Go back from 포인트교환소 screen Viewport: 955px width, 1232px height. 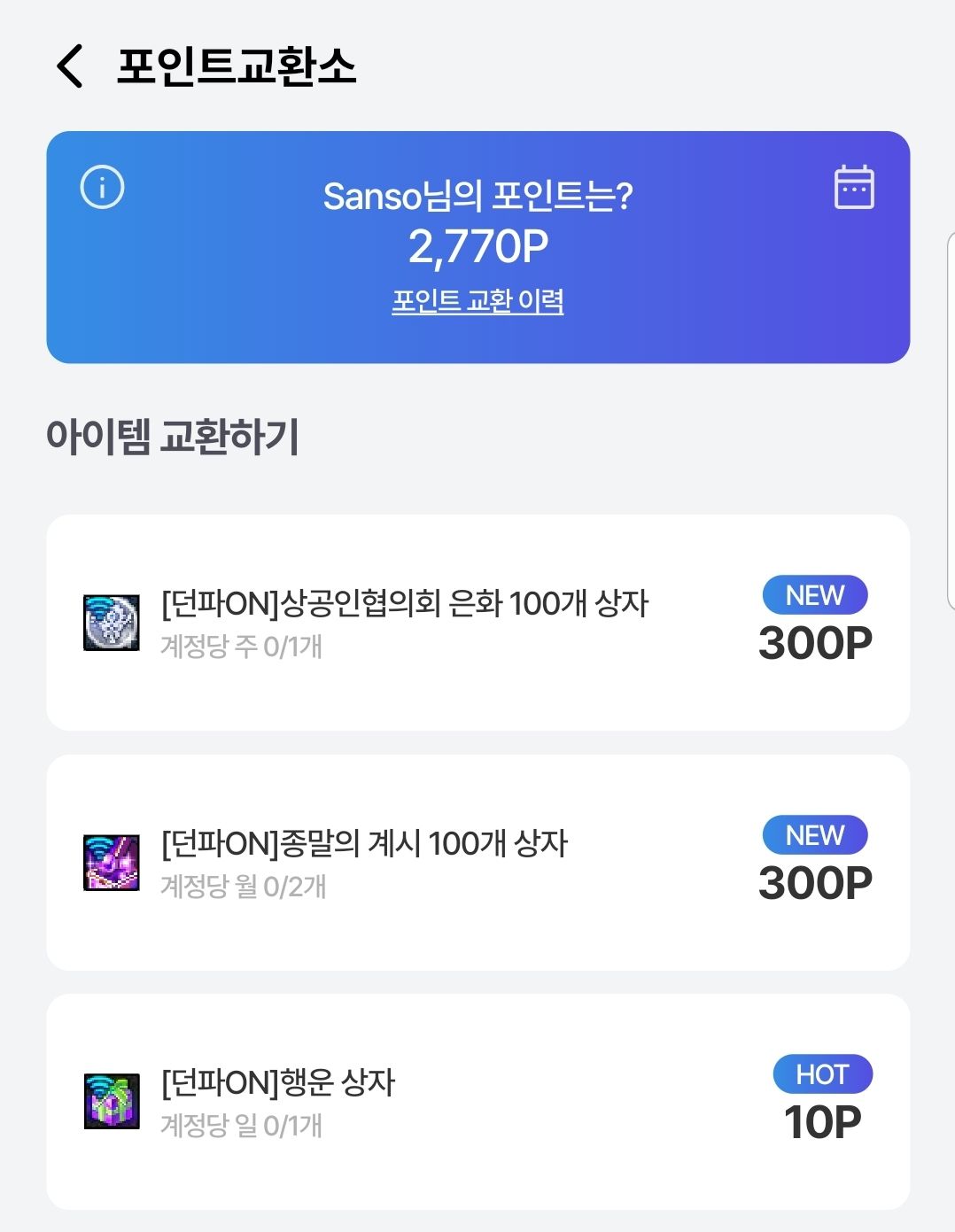click(70, 66)
